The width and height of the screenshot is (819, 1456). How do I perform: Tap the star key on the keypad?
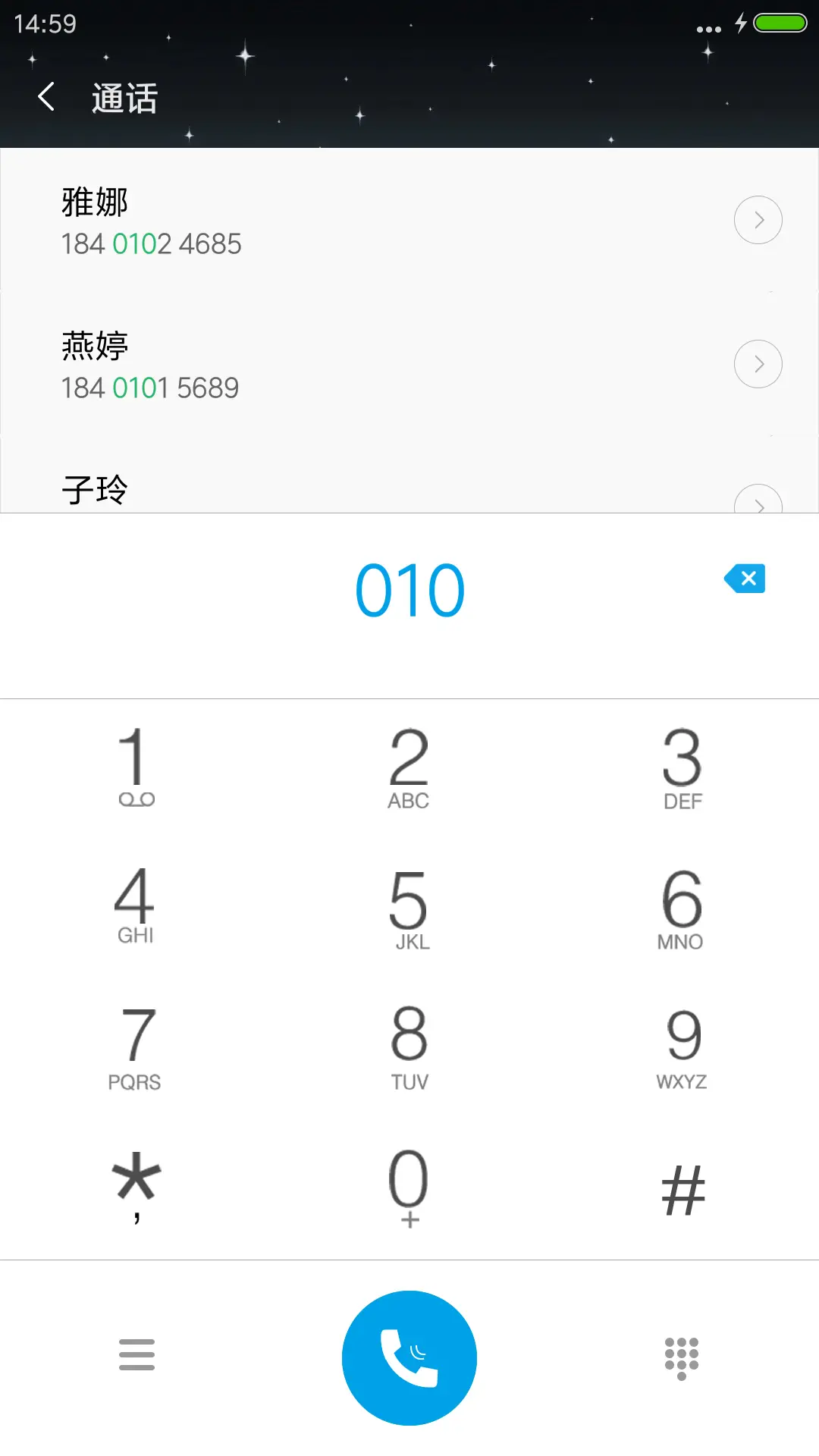click(x=136, y=1187)
